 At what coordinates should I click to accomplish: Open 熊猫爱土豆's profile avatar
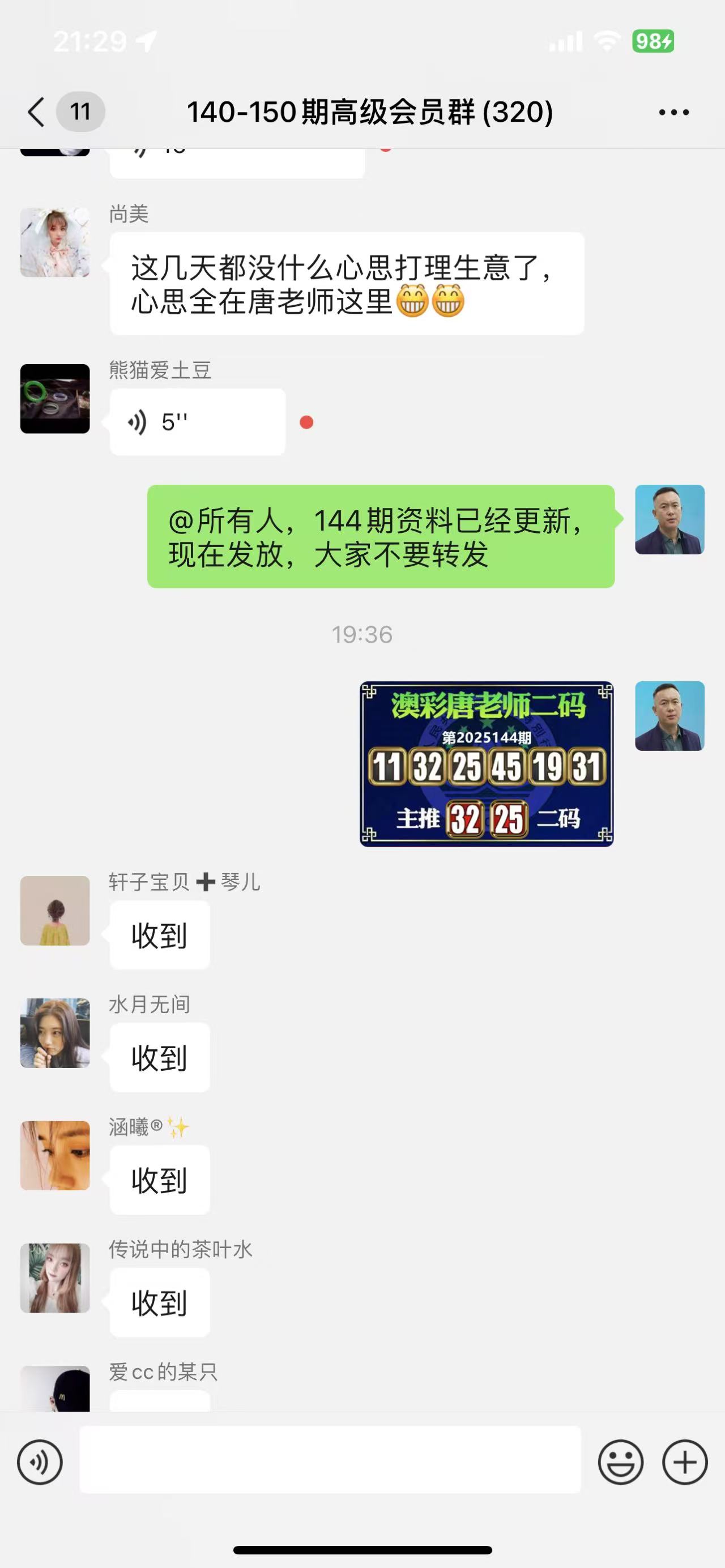click(55, 399)
